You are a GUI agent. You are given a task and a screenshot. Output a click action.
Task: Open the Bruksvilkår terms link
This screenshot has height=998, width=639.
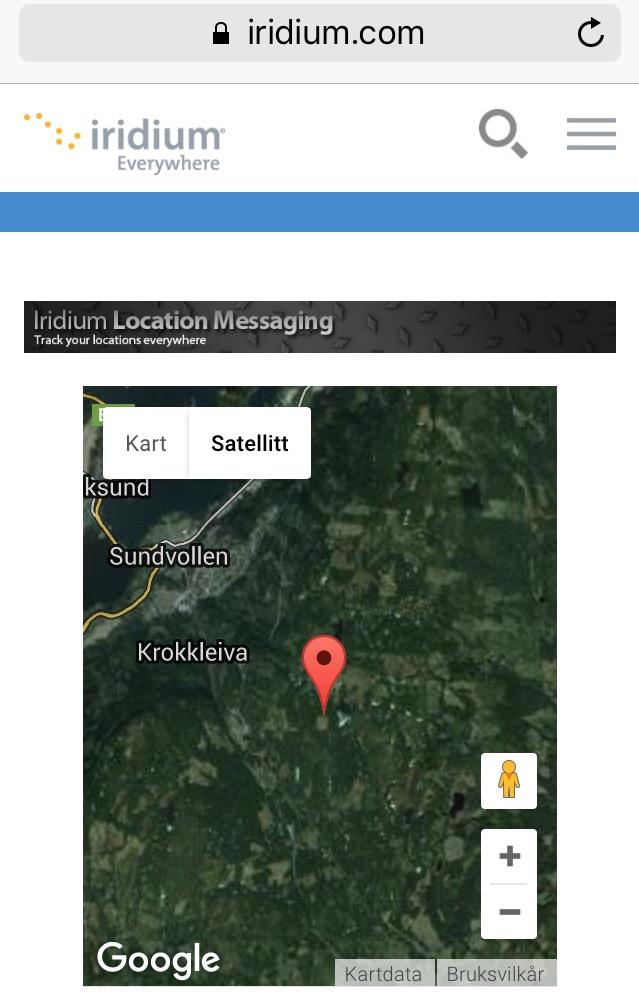point(495,973)
